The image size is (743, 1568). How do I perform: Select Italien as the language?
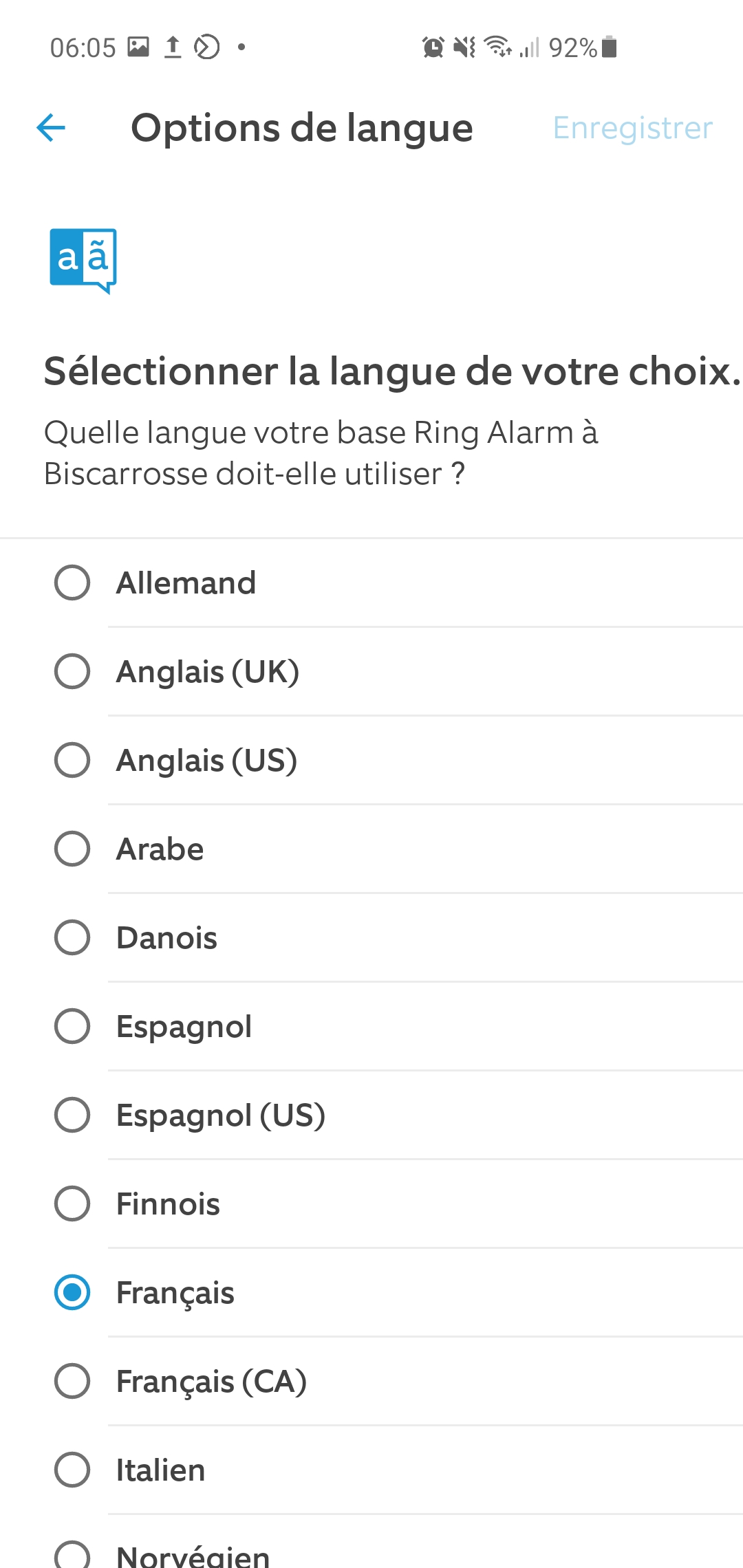point(371,1470)
